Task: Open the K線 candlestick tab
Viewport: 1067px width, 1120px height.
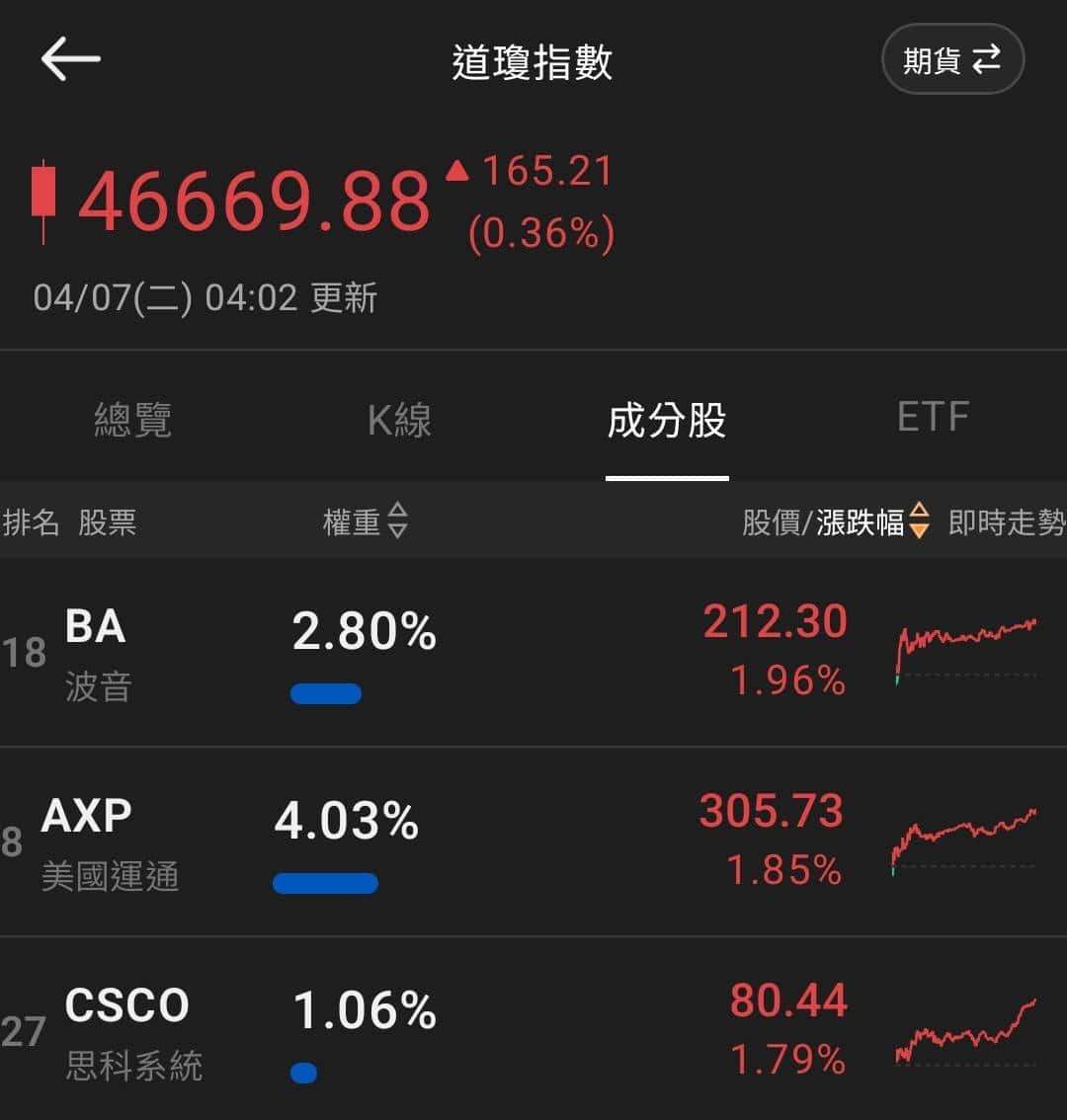Action: 398,420
